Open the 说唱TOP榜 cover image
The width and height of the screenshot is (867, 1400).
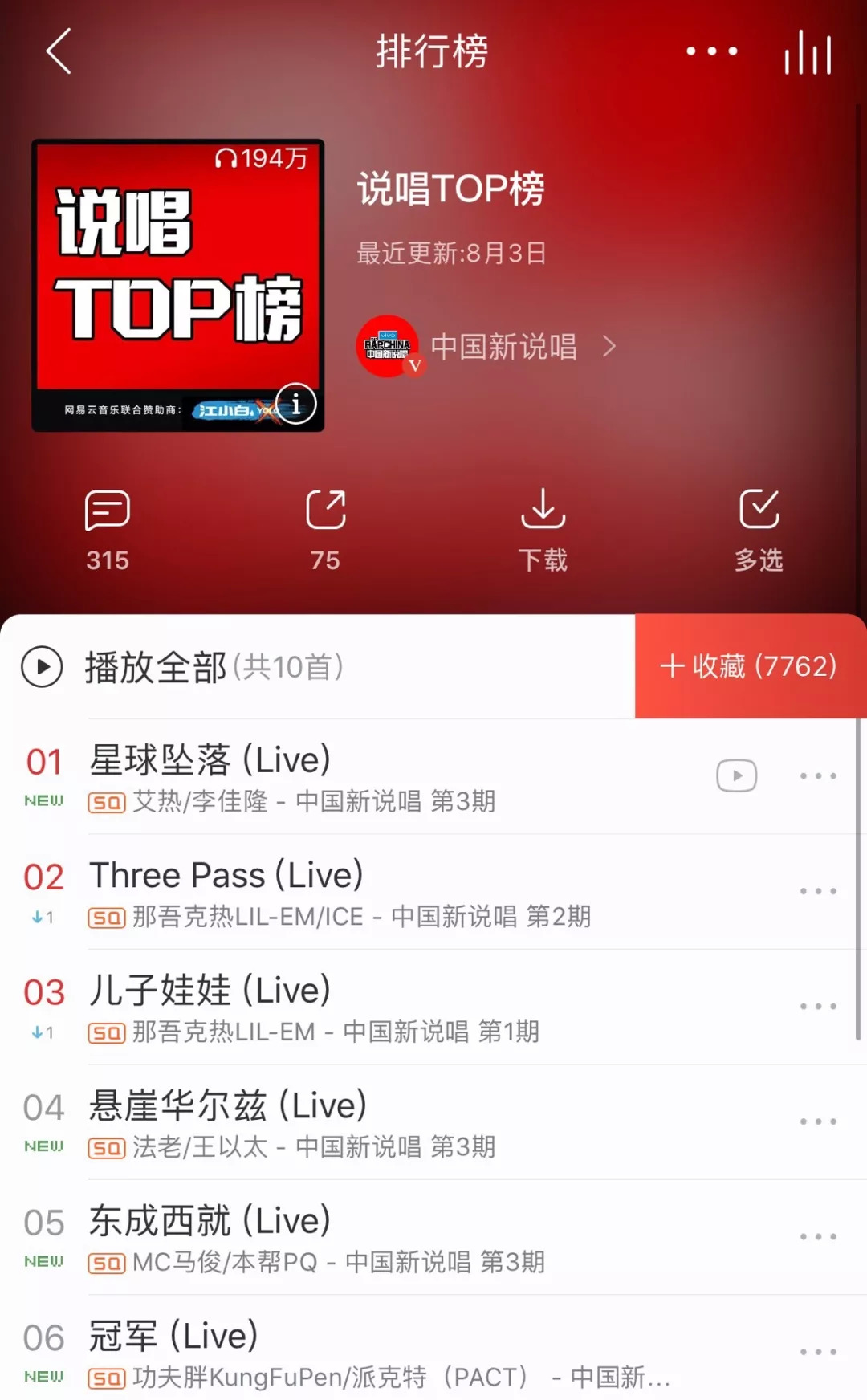(x=178, y=285)
